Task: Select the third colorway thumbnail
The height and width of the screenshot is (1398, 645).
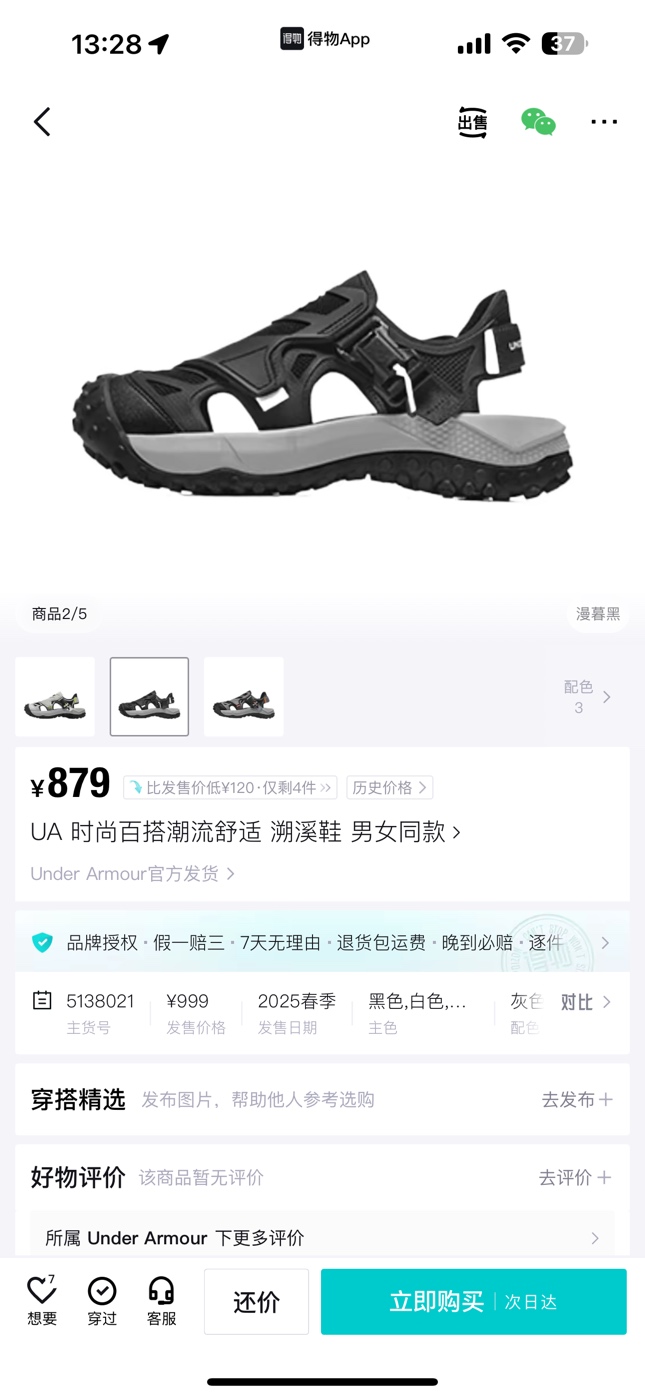Action: click(244, 697)
